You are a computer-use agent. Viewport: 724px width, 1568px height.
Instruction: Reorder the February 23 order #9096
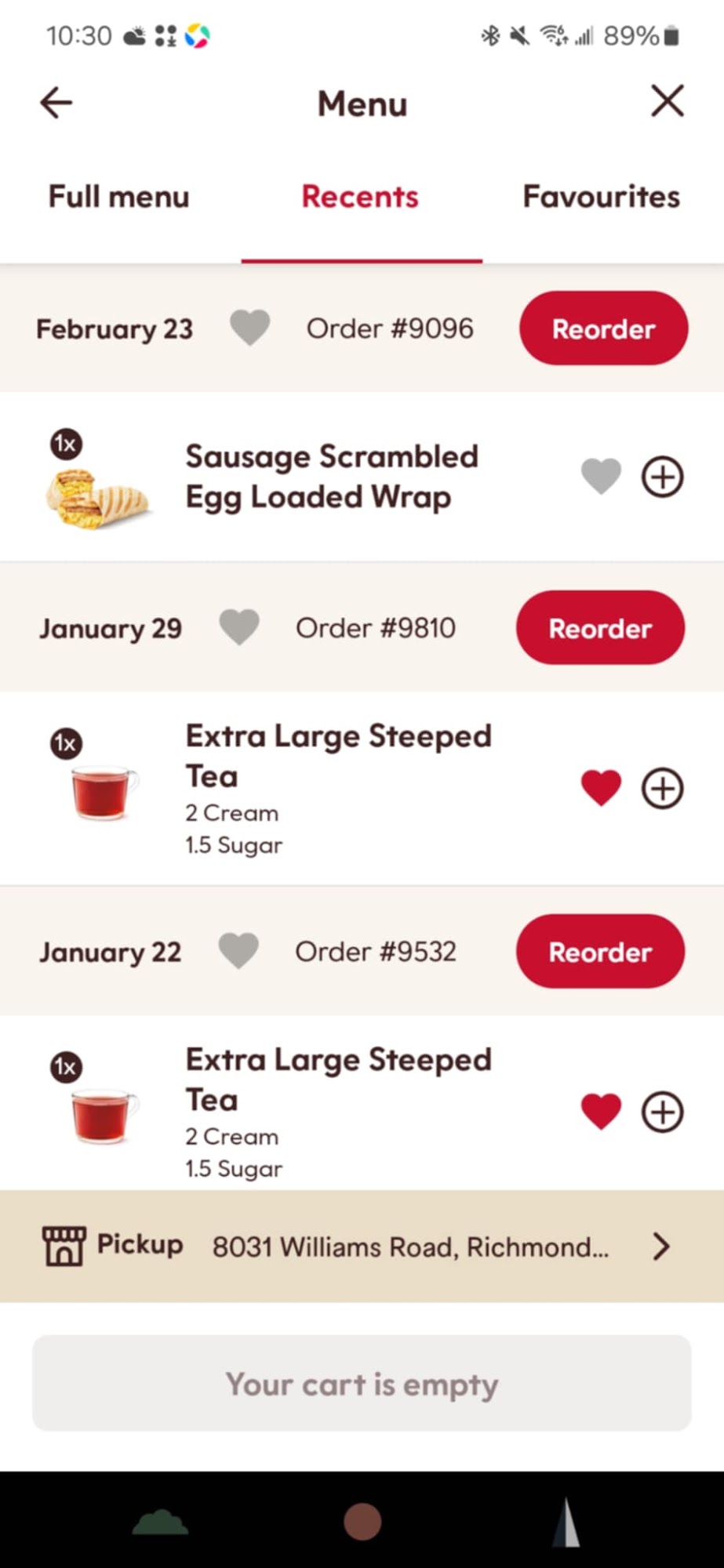click(x=603, y=328)
